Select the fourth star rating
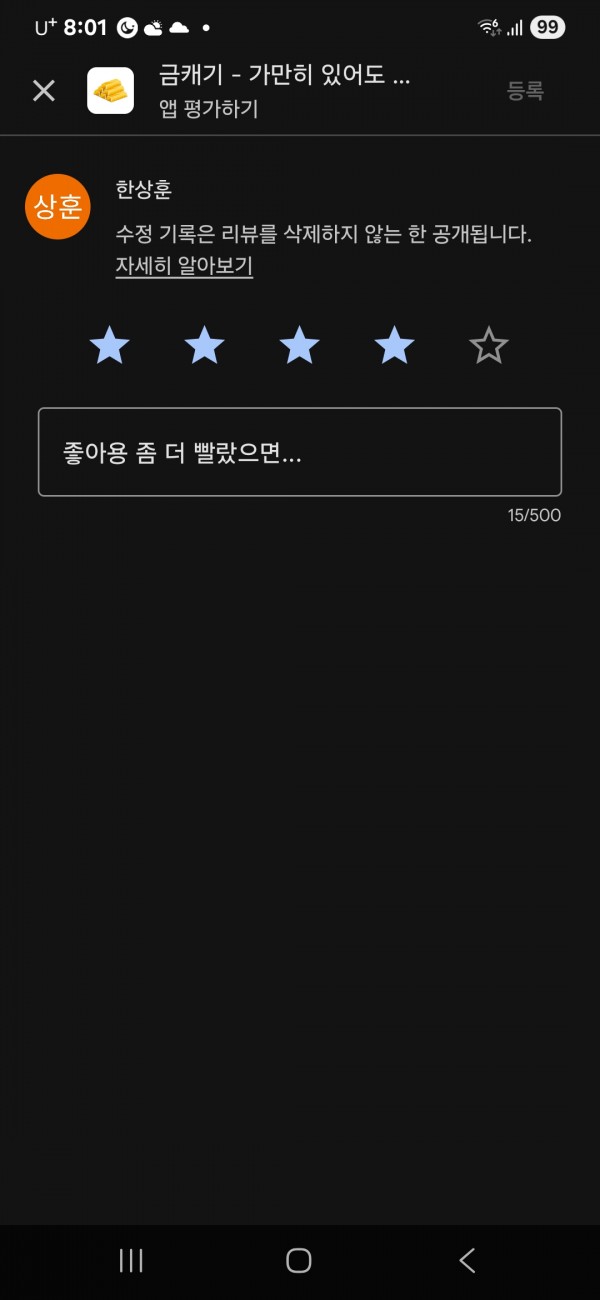Viewport: 600px width, 1300px height. pyautogui.click(x=394, y=346)
